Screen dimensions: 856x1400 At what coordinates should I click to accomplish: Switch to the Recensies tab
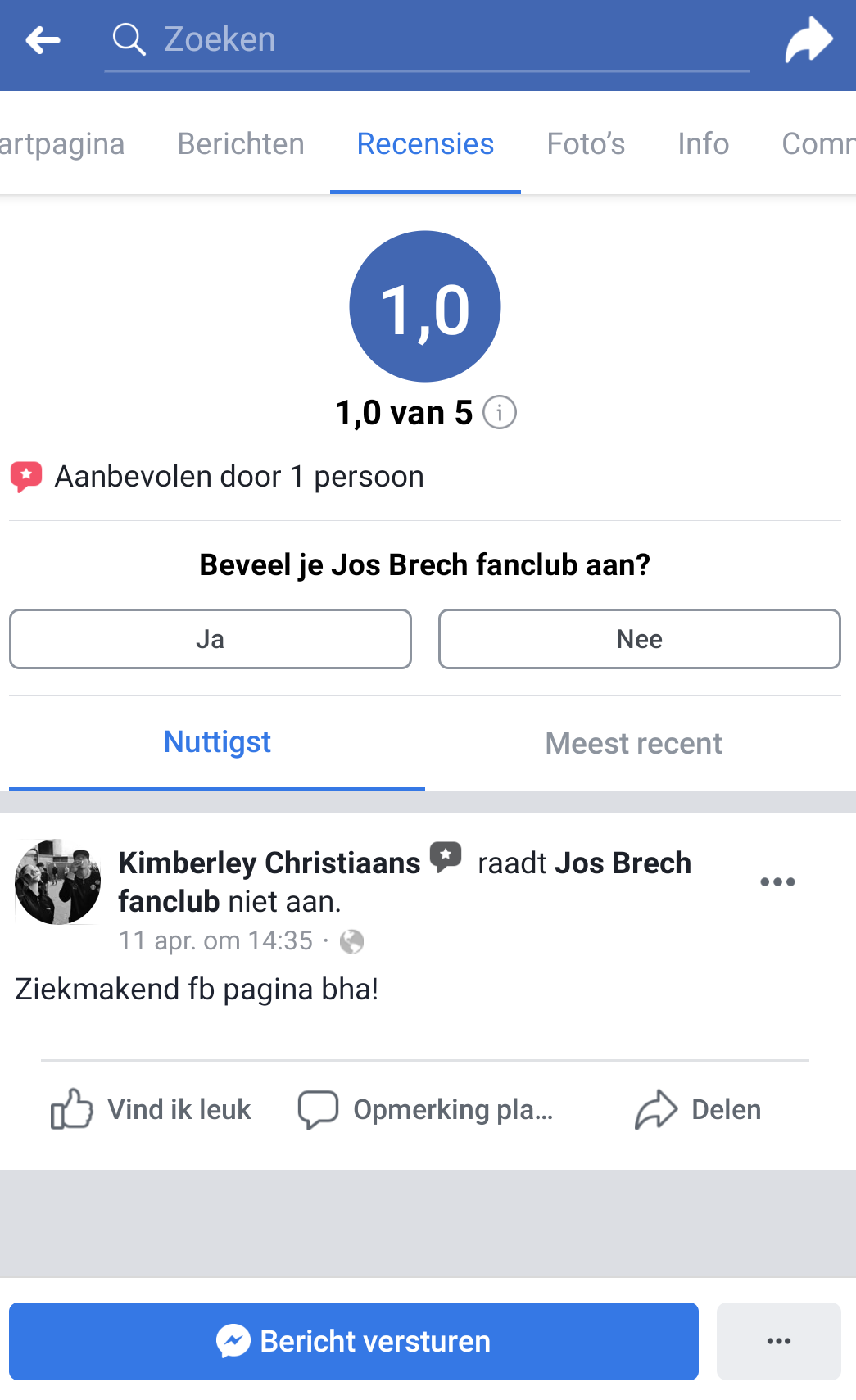pyautogui.click(x=425, y=144)
